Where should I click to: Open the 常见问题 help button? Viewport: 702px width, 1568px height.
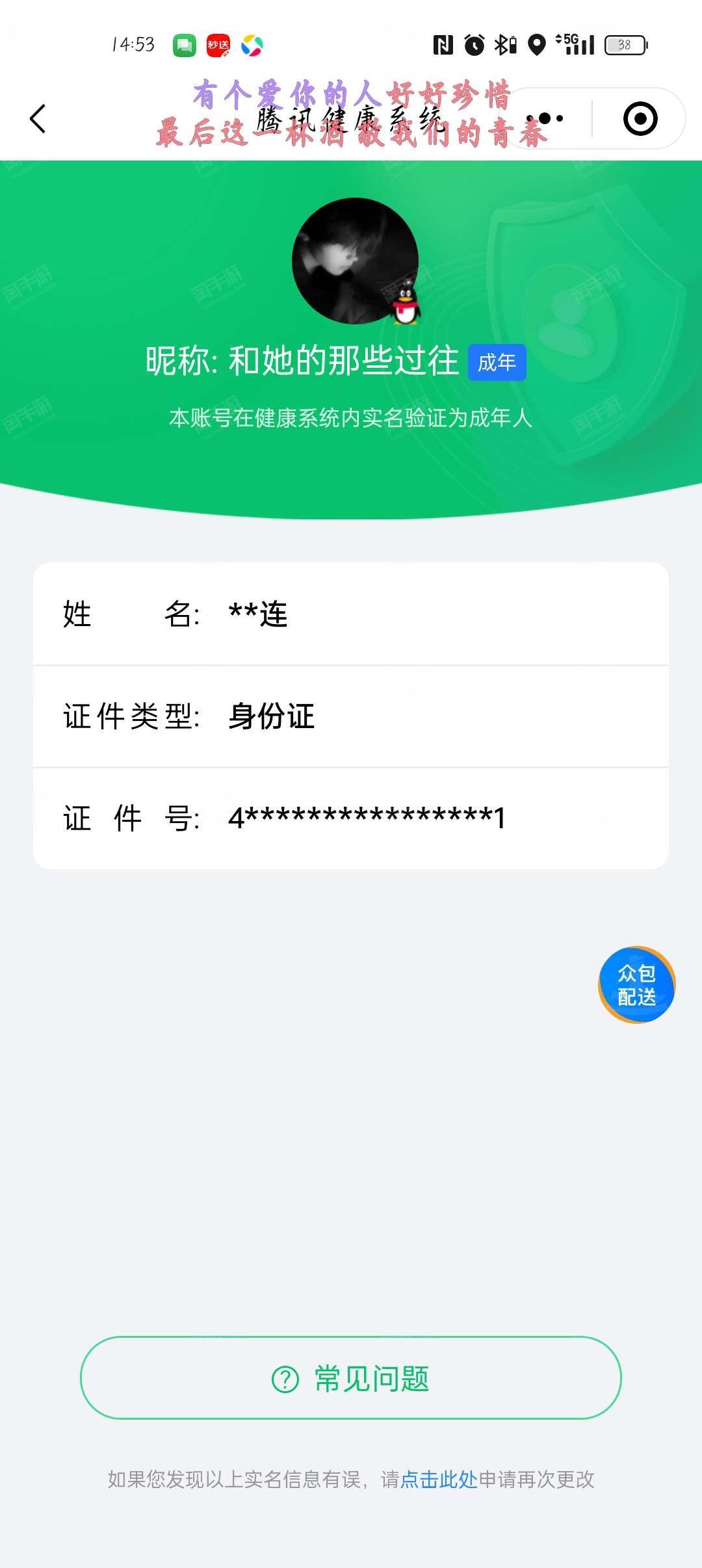point(351,1378)
